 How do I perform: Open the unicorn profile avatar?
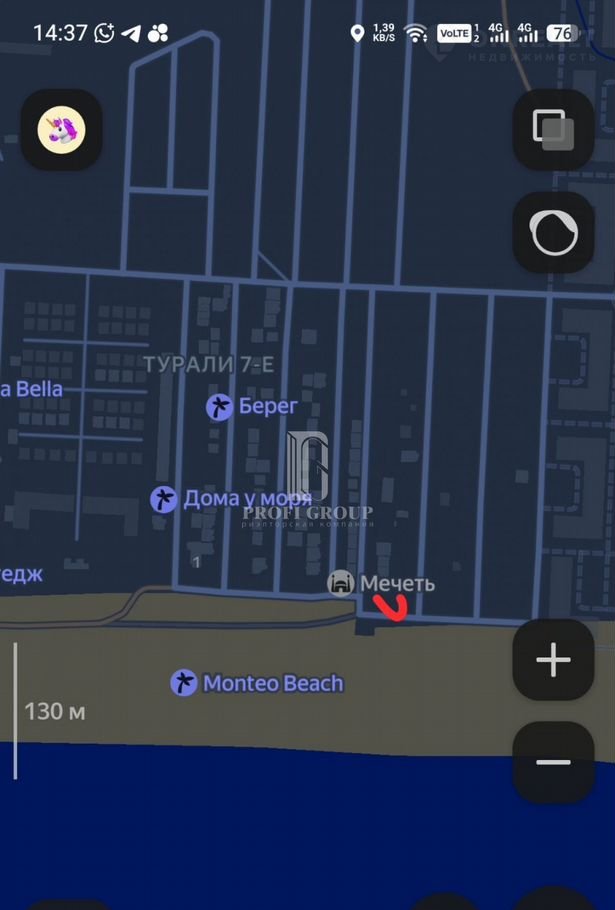pos(61,130)
